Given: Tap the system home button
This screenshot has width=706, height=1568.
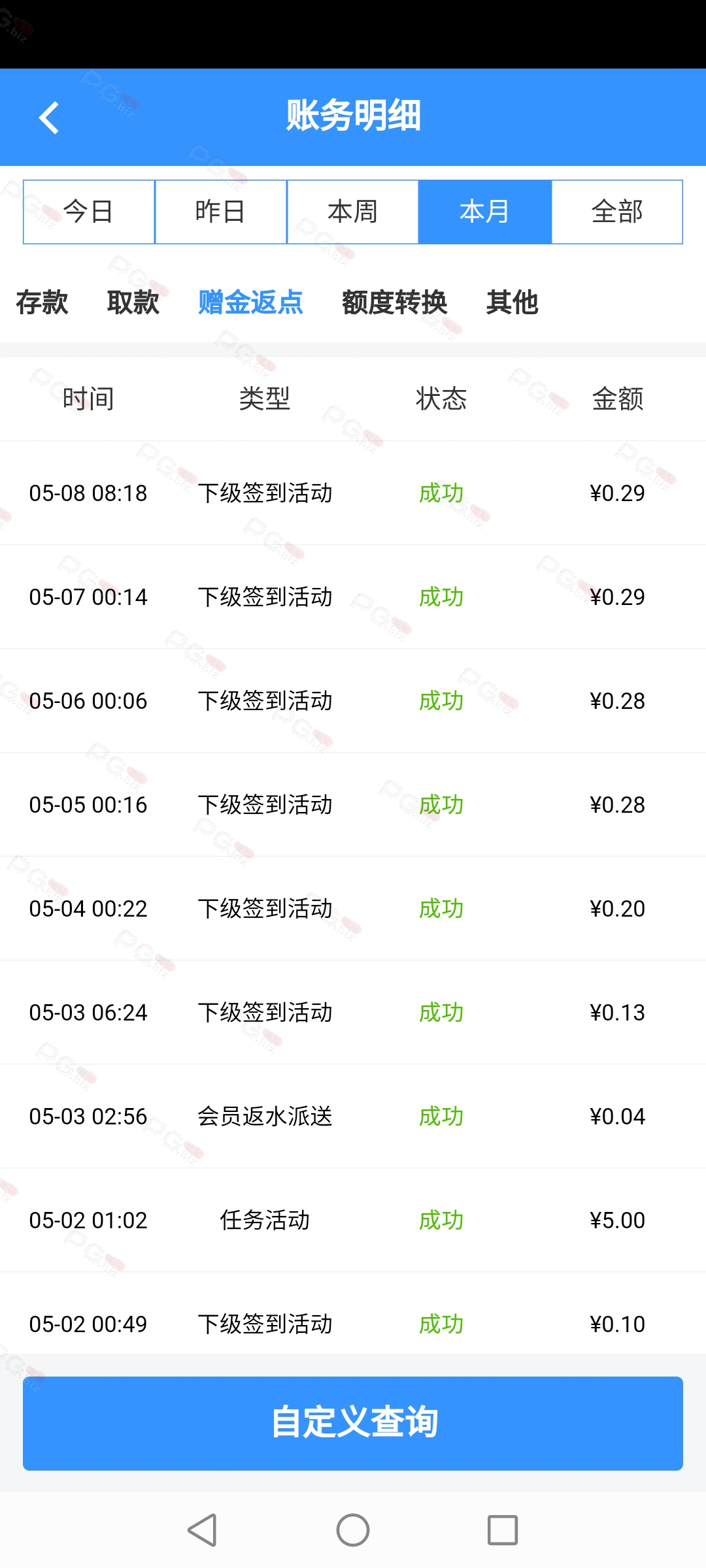Looking at the screenshot, I should coord(353,1530).
